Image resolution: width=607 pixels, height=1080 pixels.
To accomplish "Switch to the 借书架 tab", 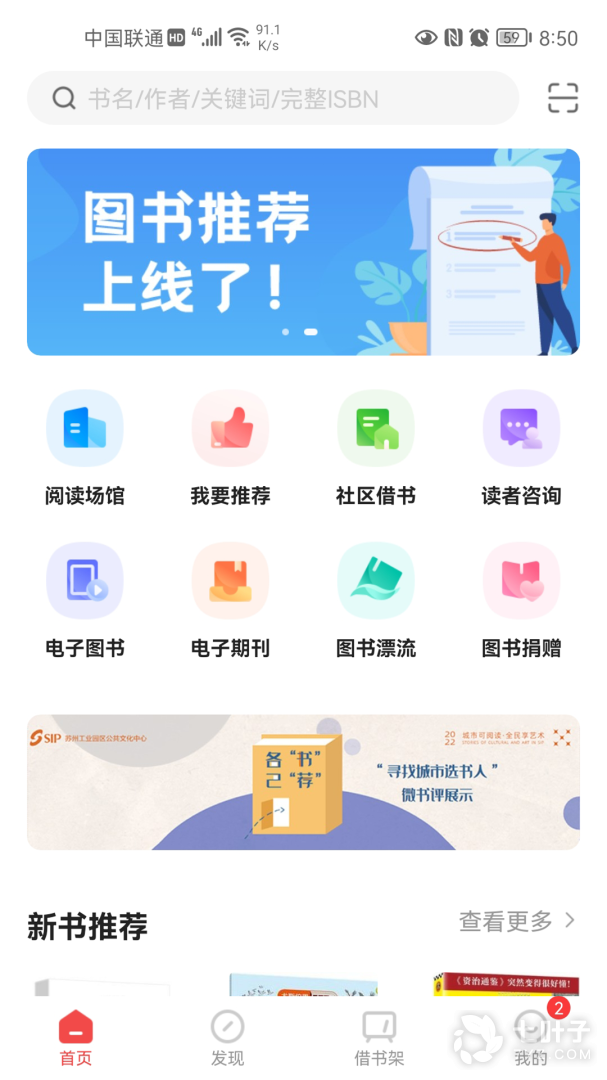I will point(379,1038).
